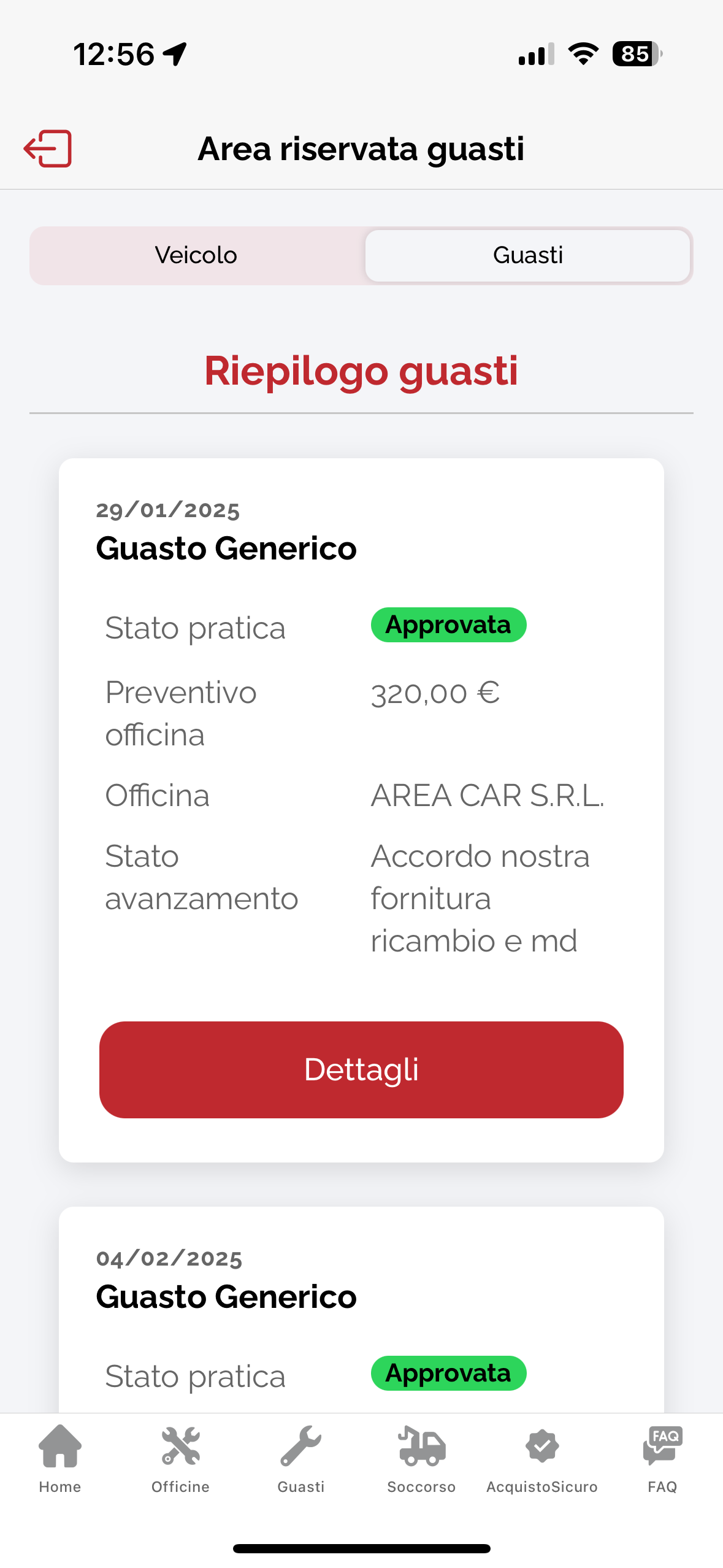Open Dettagli for the 29/01/2025 fault
Viewport: 723px width, 1568px height.
[361, 1069]
